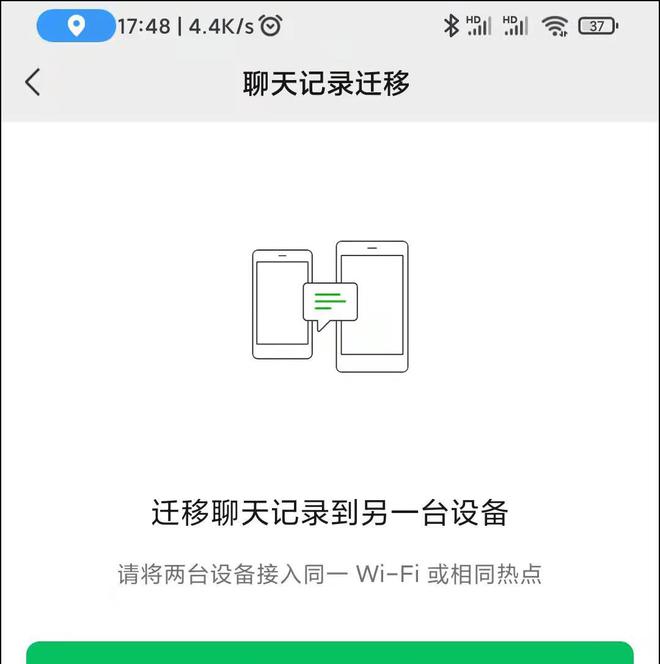
Task: Go back from chat history migration
Action: coord(33,82)
